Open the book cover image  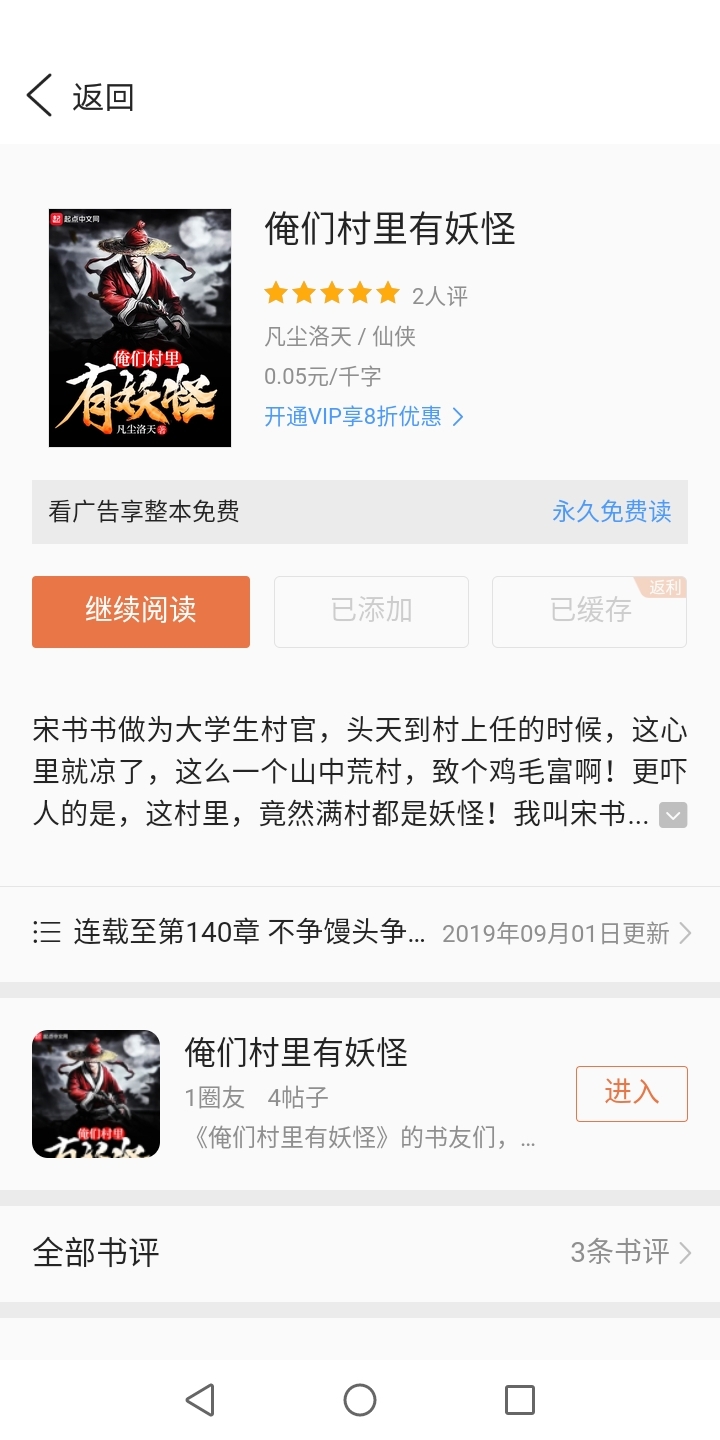point(140,328)
